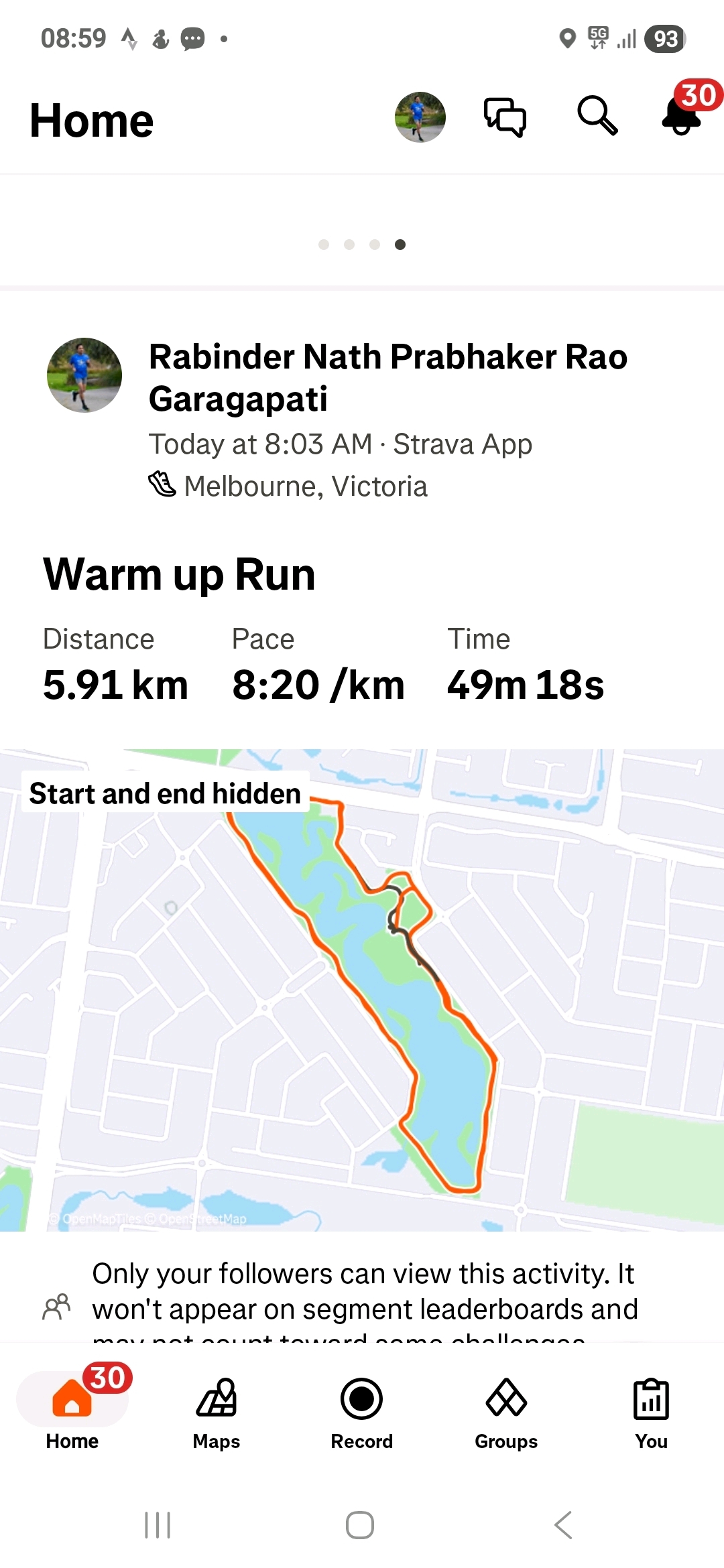Start recording with the Record tab

tap(361, 1413)
